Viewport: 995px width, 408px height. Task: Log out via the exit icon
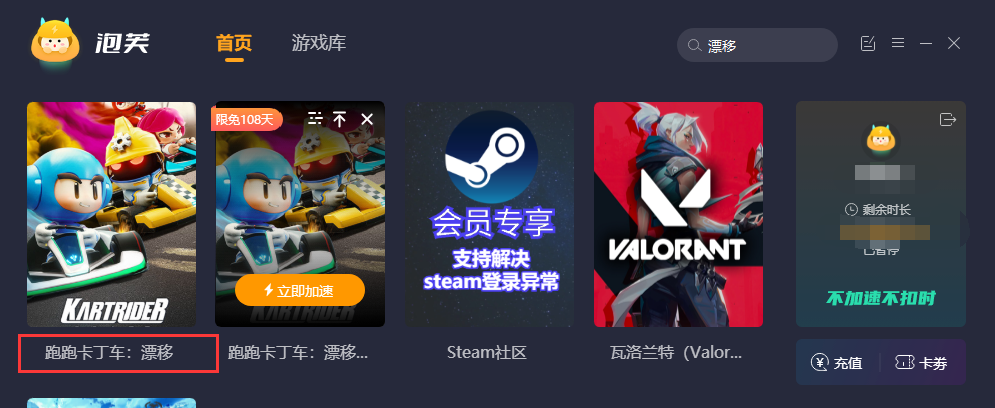(x=948, y=120)
